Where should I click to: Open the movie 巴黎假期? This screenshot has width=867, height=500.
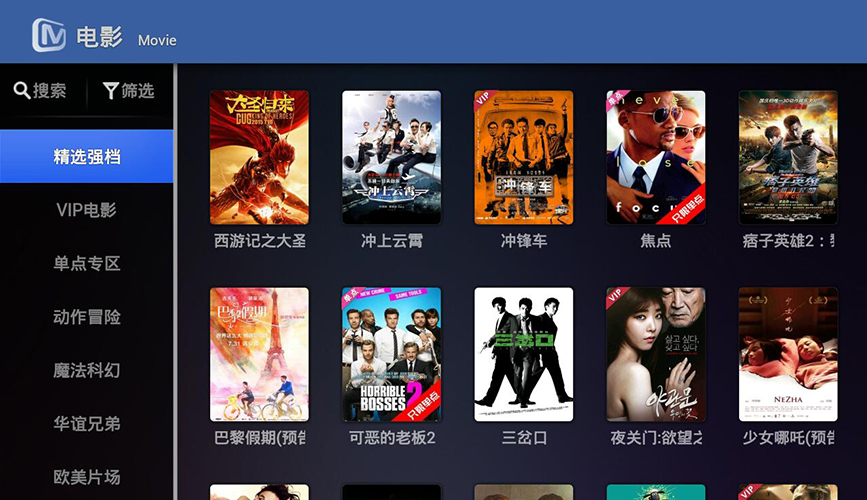click(x=259, y=355)
